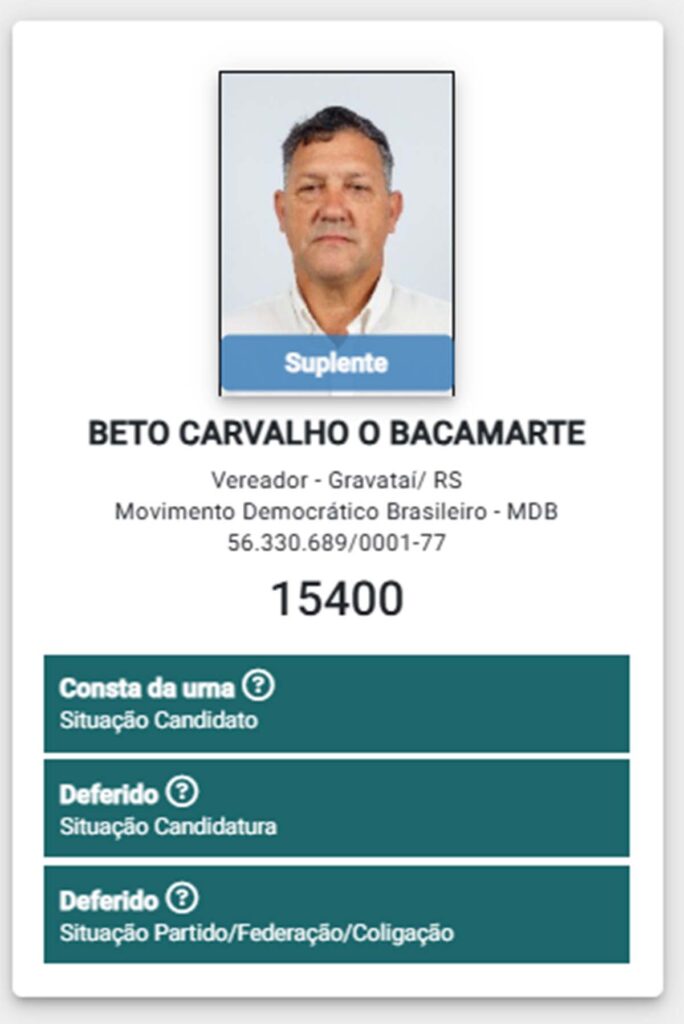Show help for Deferido Situação Partido/Federação/Coligação
The width and height of the screenshot is (684, 1024).
[x=181, y=898]
